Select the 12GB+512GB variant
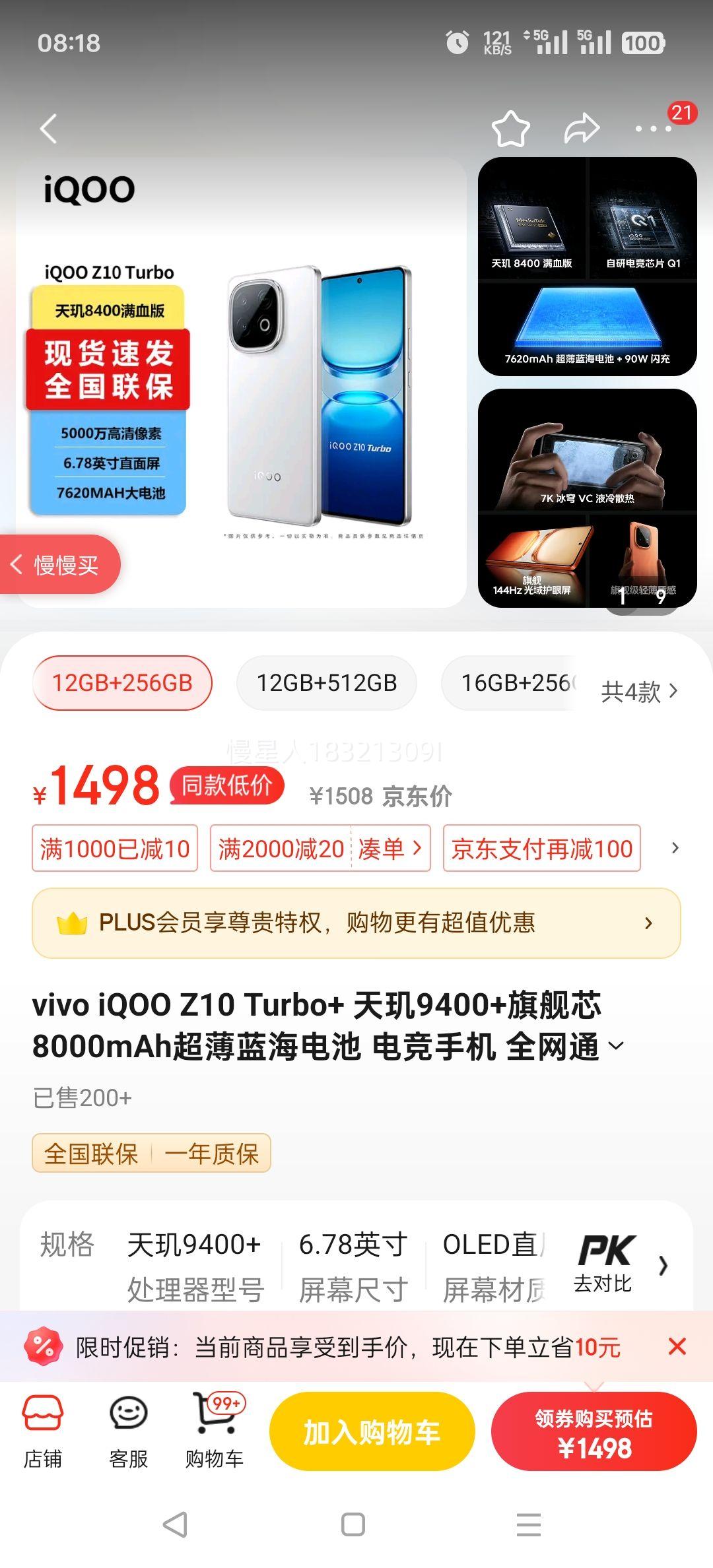 [326, 684]
